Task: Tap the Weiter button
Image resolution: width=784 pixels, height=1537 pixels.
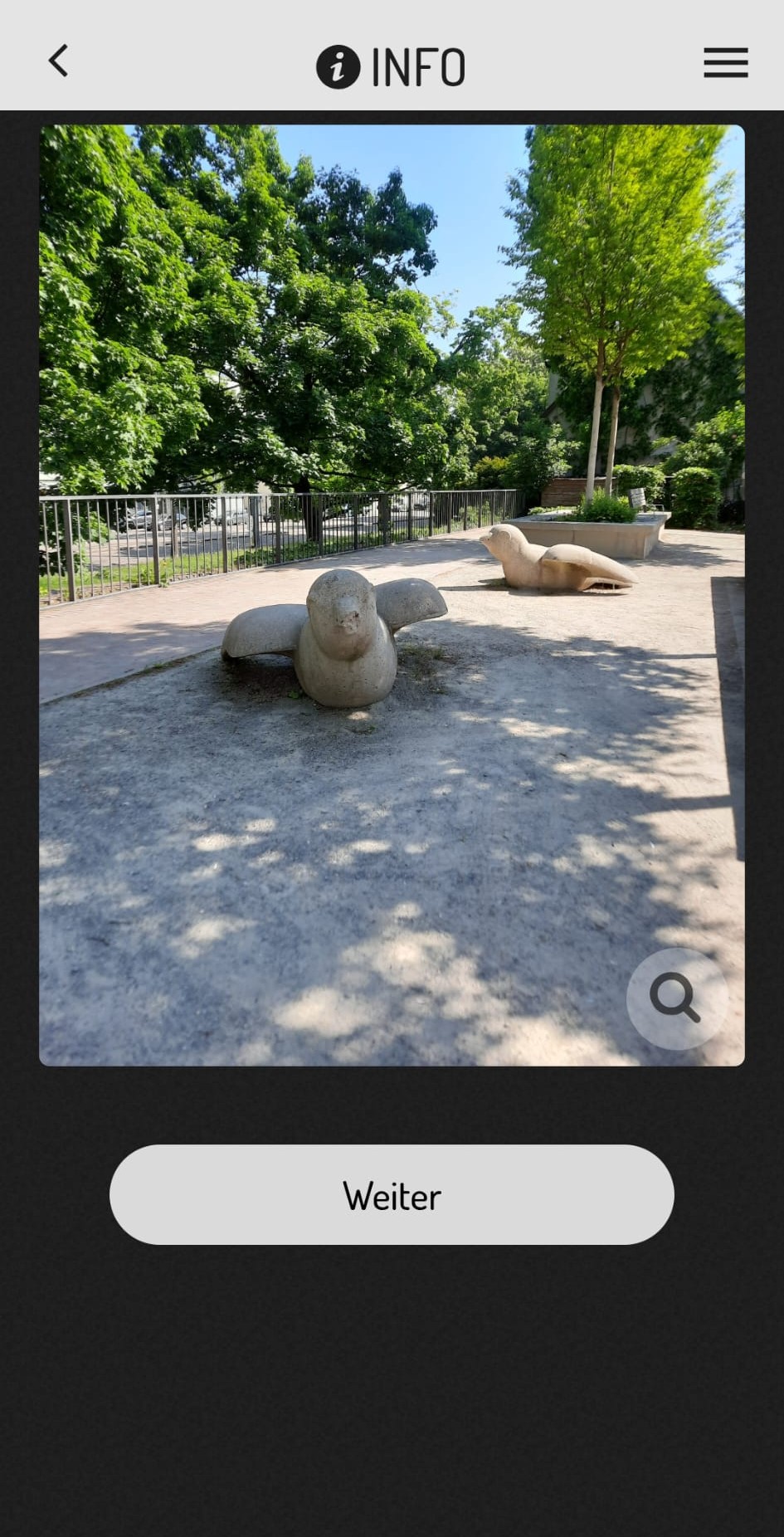Action: coord(392,1194)
